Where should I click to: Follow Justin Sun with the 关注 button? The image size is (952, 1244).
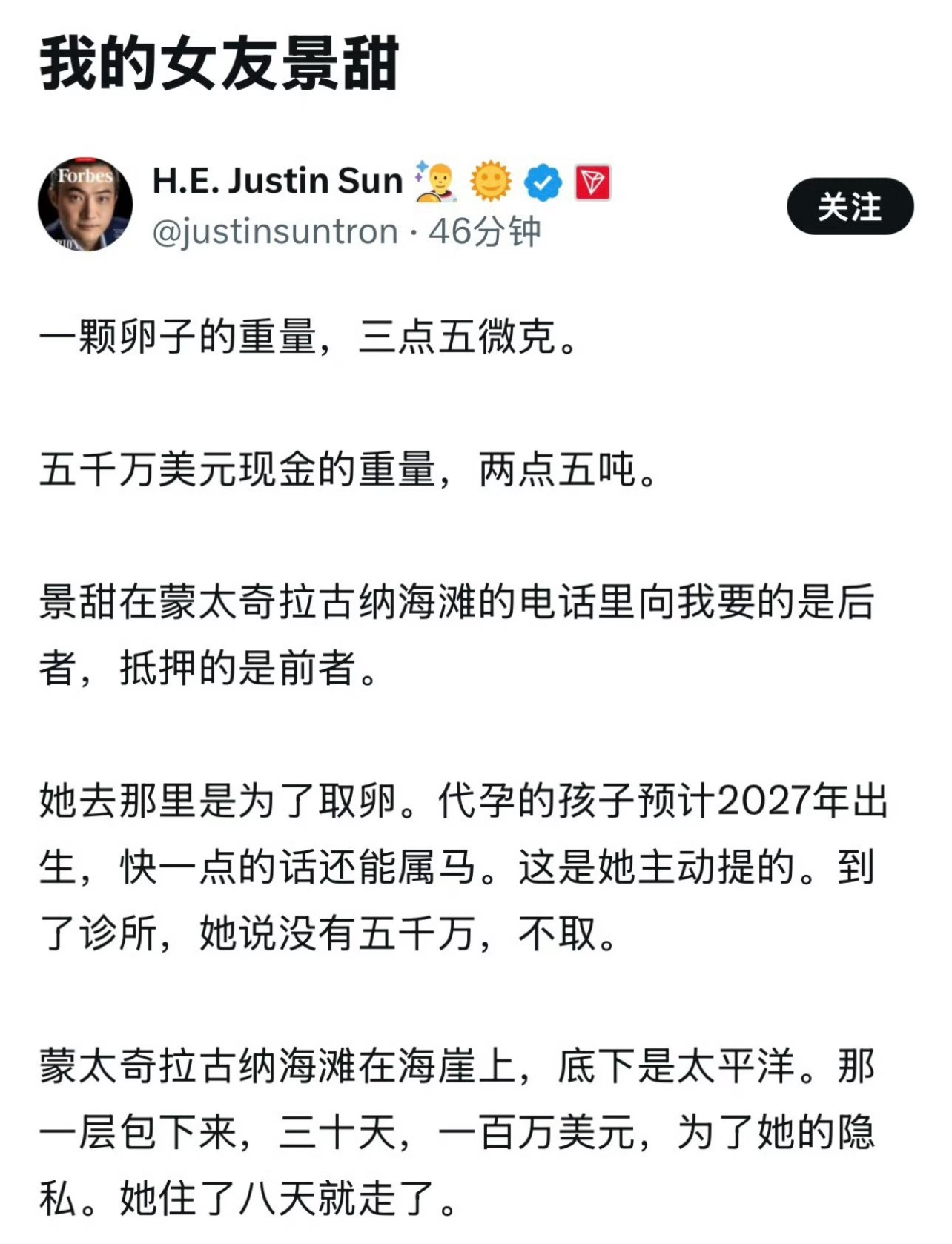(x=850, y=206)
